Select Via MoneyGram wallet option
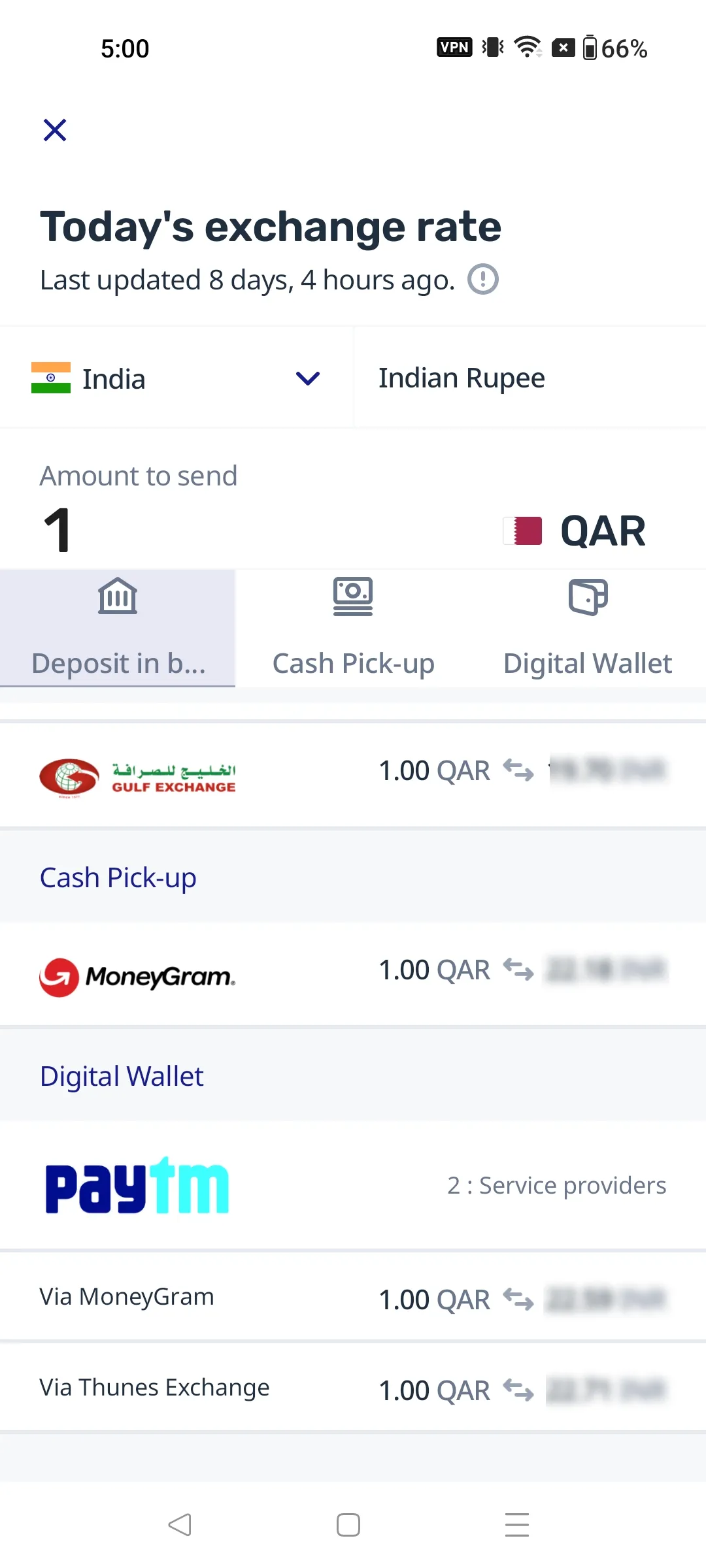Image resolution: width=706 pixels, height=1568 pixels. 353,1298
